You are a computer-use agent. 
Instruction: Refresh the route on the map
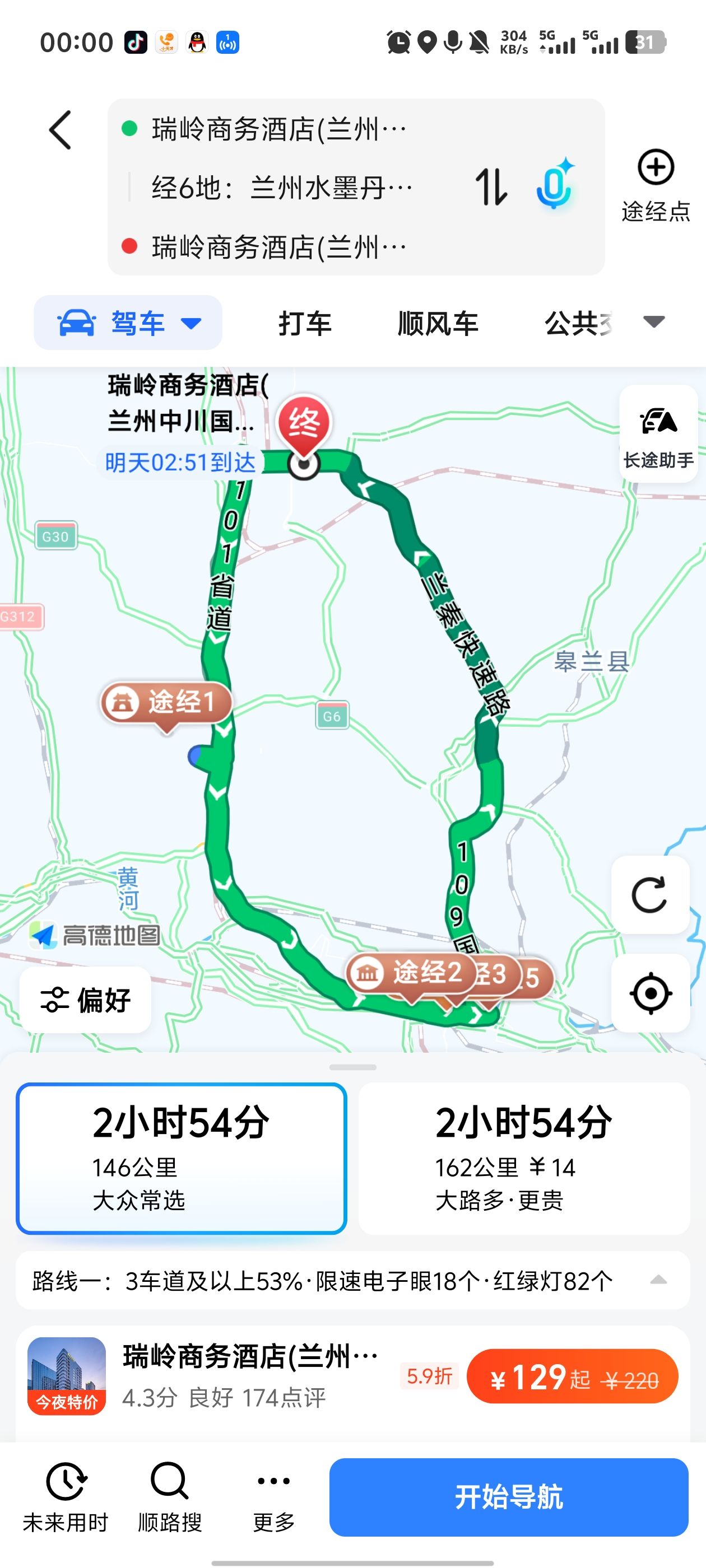pyautogui.click(x=649, y=894)
